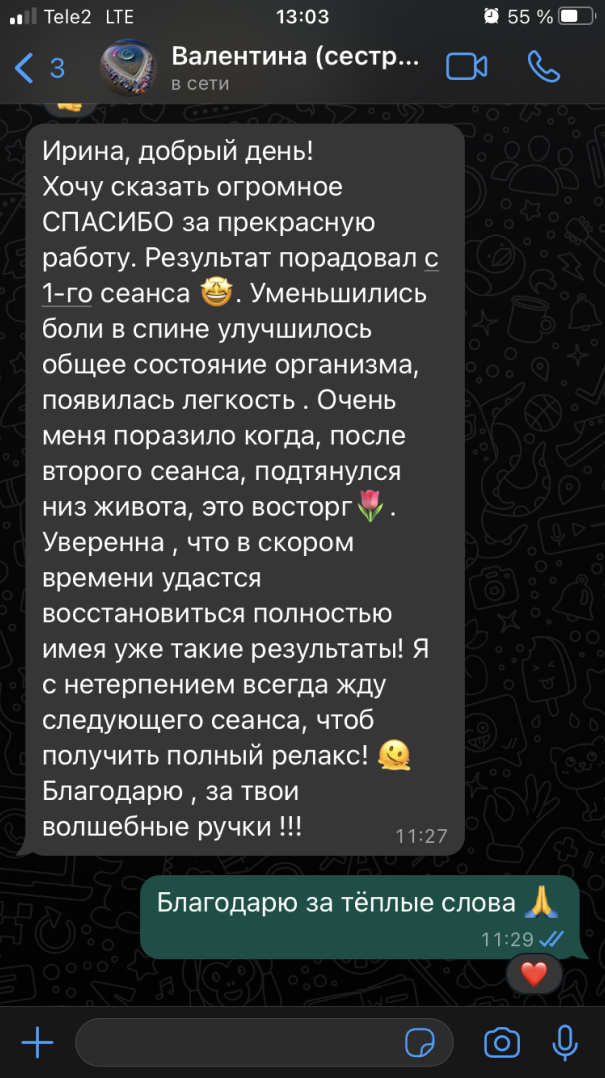
Task: Go back to the chats list
Action: 38,68
